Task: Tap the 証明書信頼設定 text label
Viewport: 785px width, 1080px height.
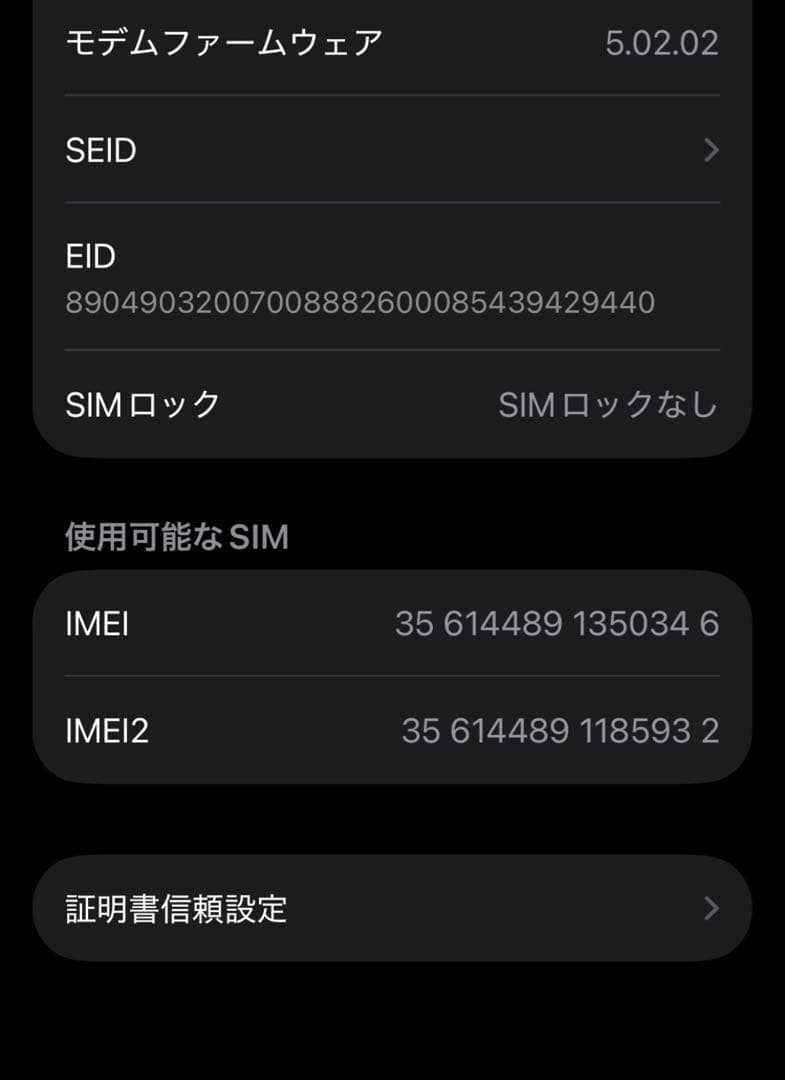Action: (177, 908)
